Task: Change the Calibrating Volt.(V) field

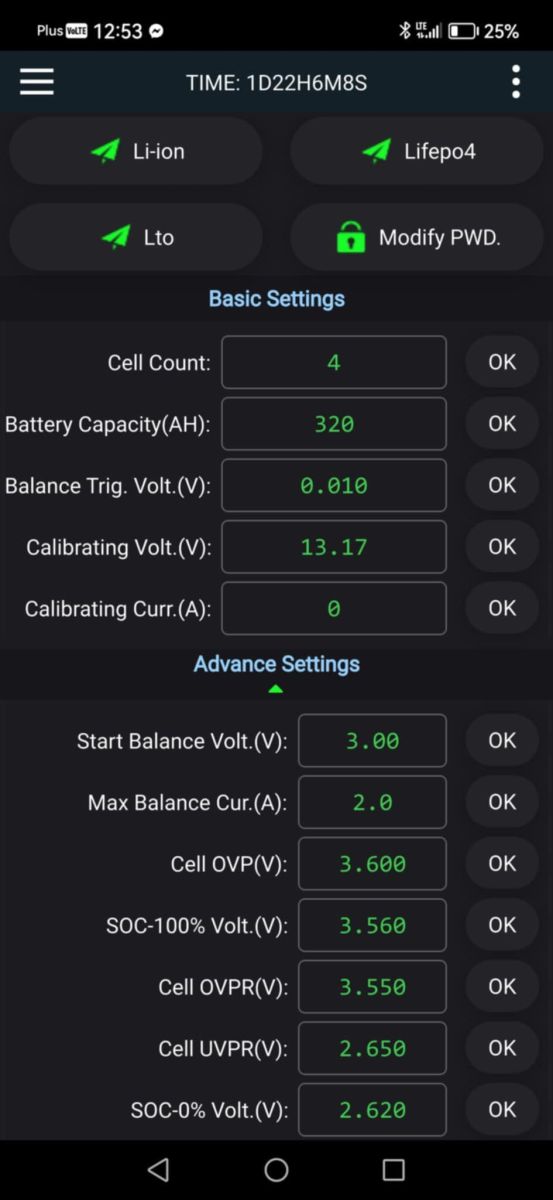Action: coord(334,547)
